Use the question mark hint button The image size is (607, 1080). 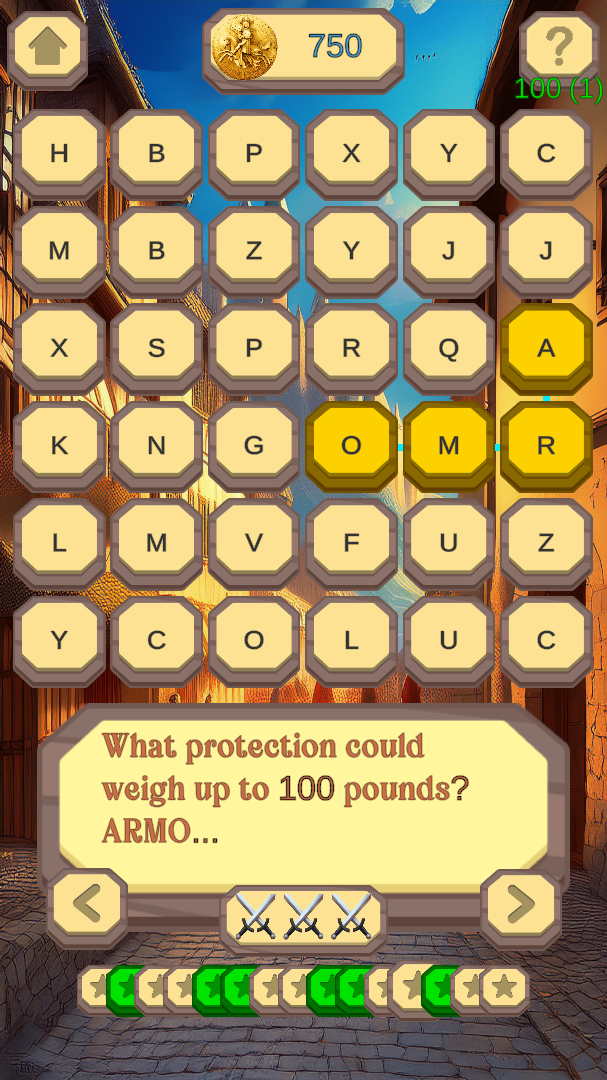[558, 47]
